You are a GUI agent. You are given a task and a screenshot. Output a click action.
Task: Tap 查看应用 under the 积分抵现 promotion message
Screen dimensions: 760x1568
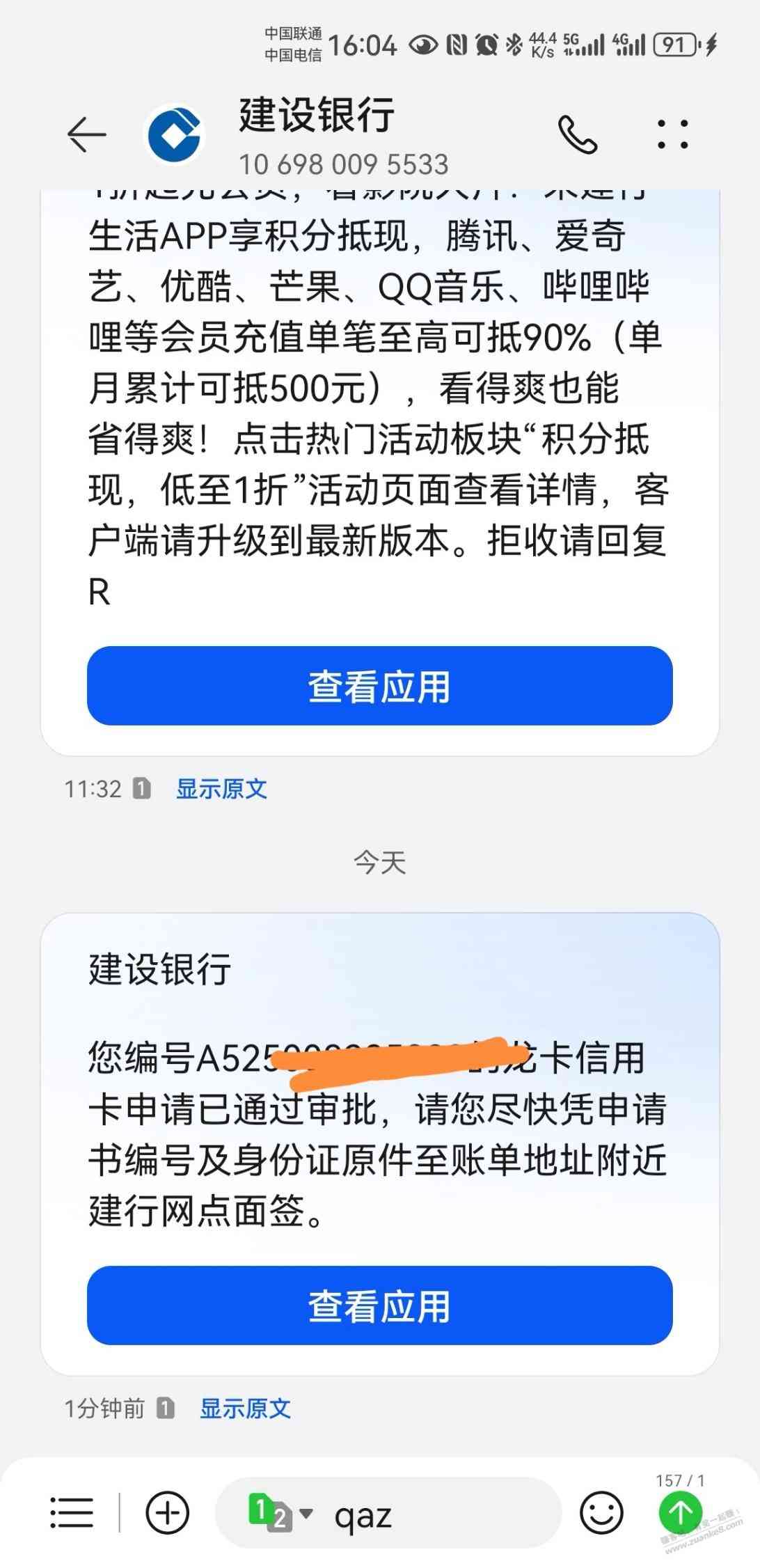pos(379,686)
